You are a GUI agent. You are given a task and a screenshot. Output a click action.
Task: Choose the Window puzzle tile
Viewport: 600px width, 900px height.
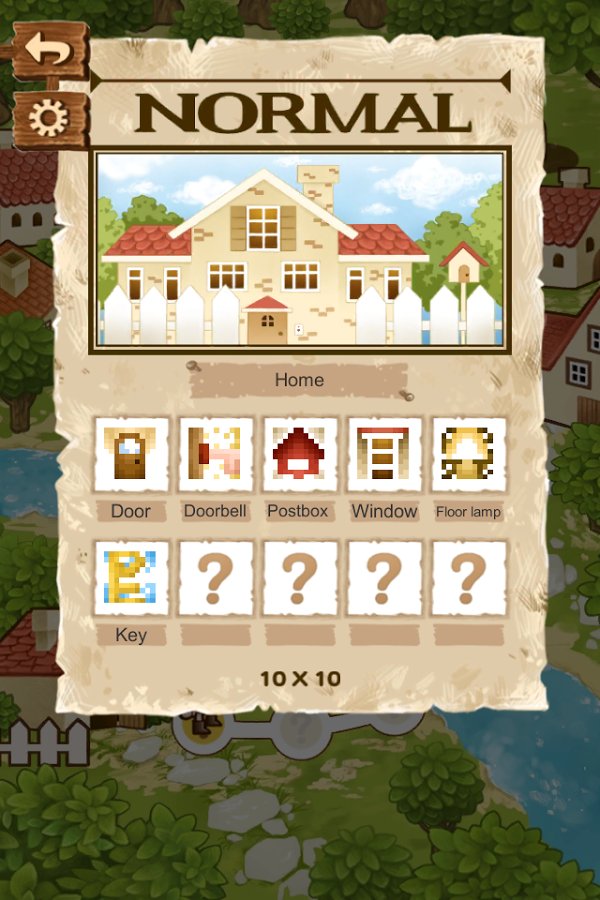coord(384,454)
